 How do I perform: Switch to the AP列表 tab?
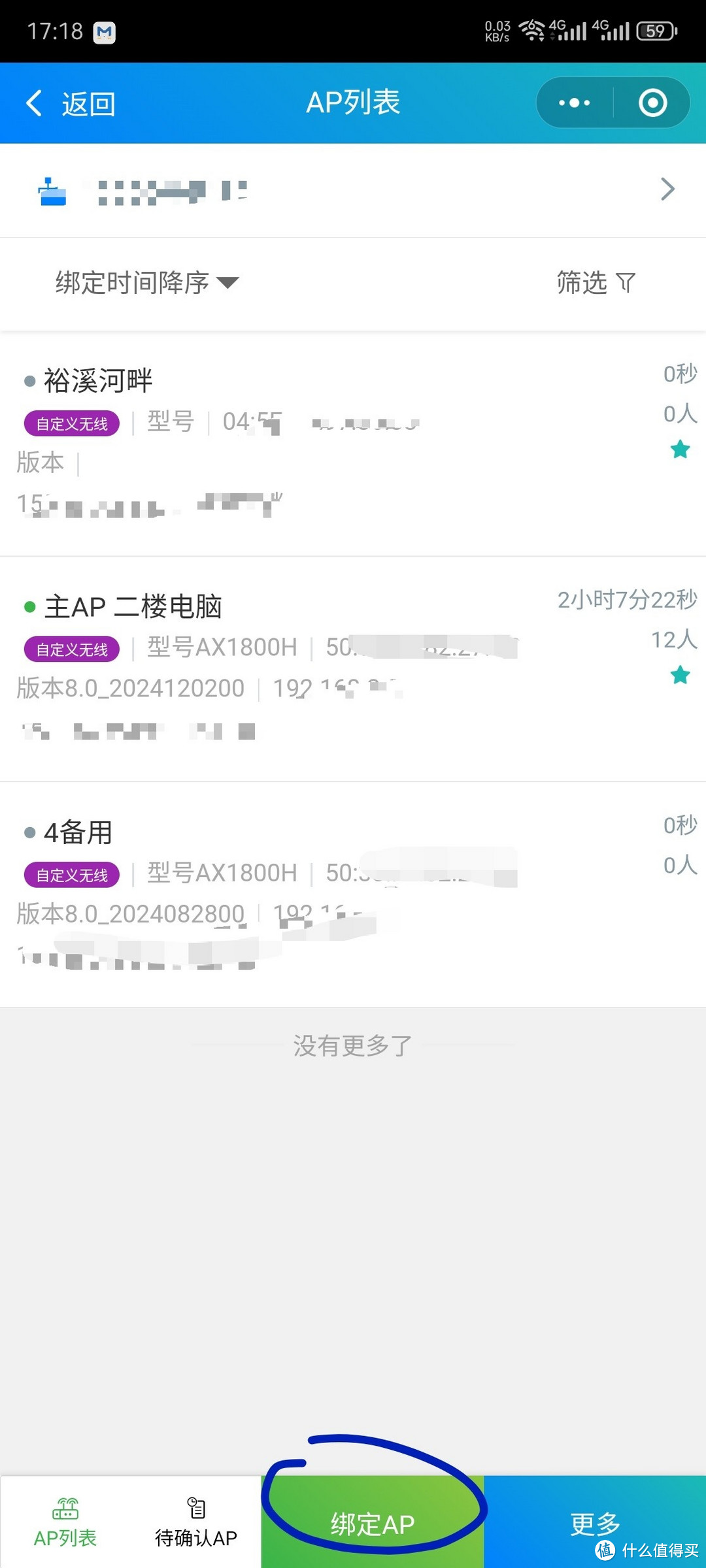coord(65,1522)
